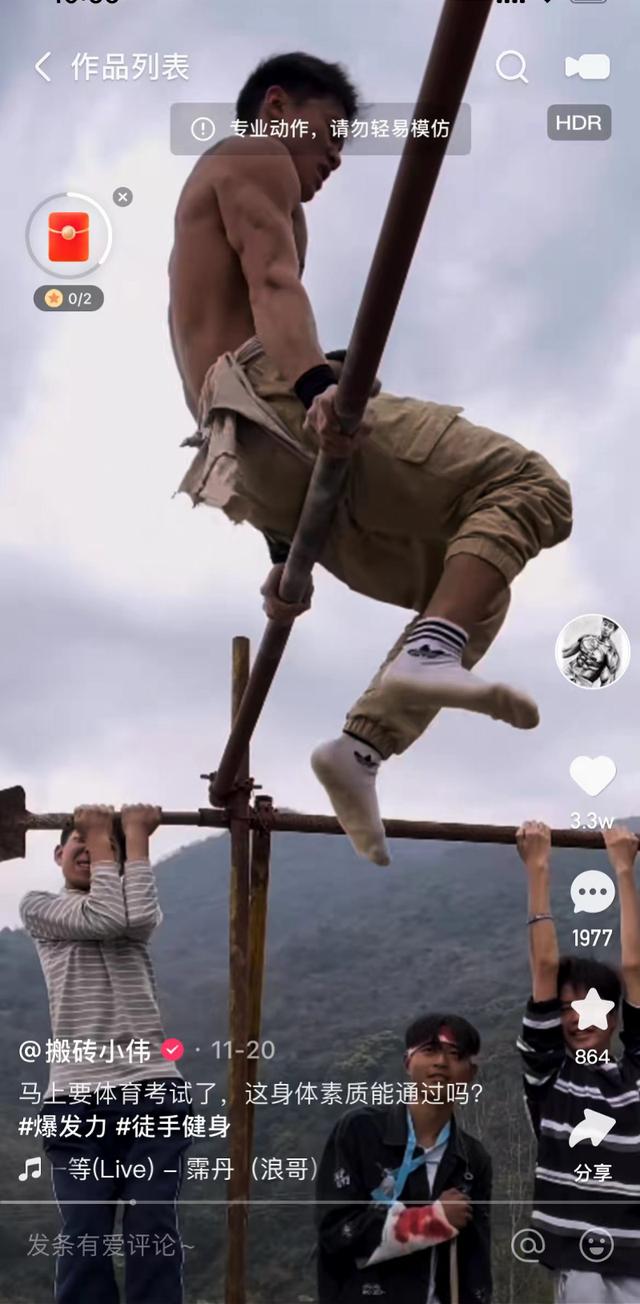Open the red envelope reward widget
This screenshot has width=640, height=1304.
tap(69, 237)
